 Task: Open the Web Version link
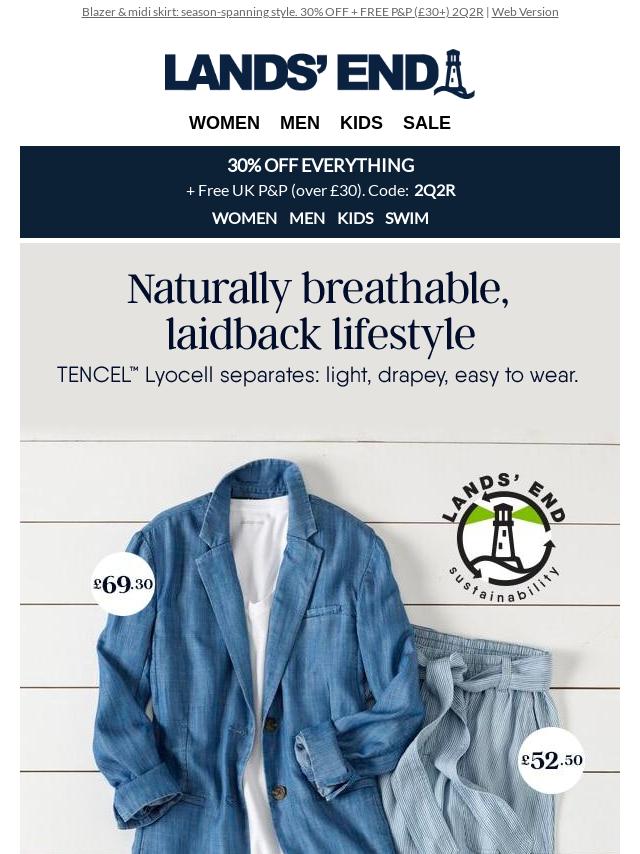pyautogui.click(x=525, y=12)
